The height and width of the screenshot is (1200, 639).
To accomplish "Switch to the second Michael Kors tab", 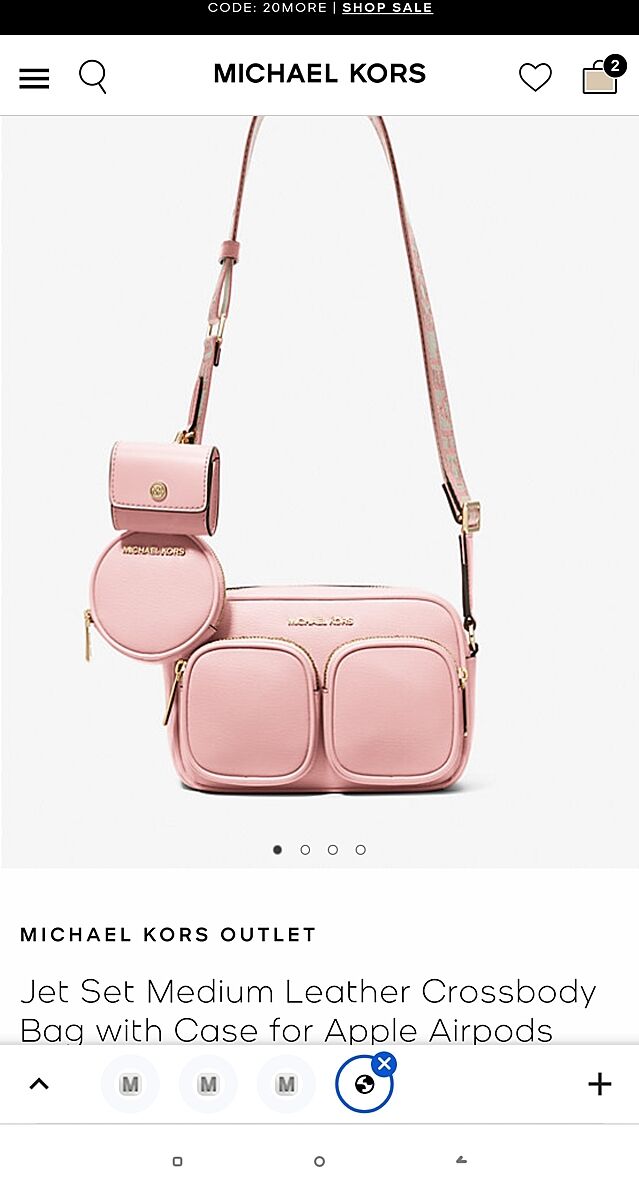I will pos(208,1084).
